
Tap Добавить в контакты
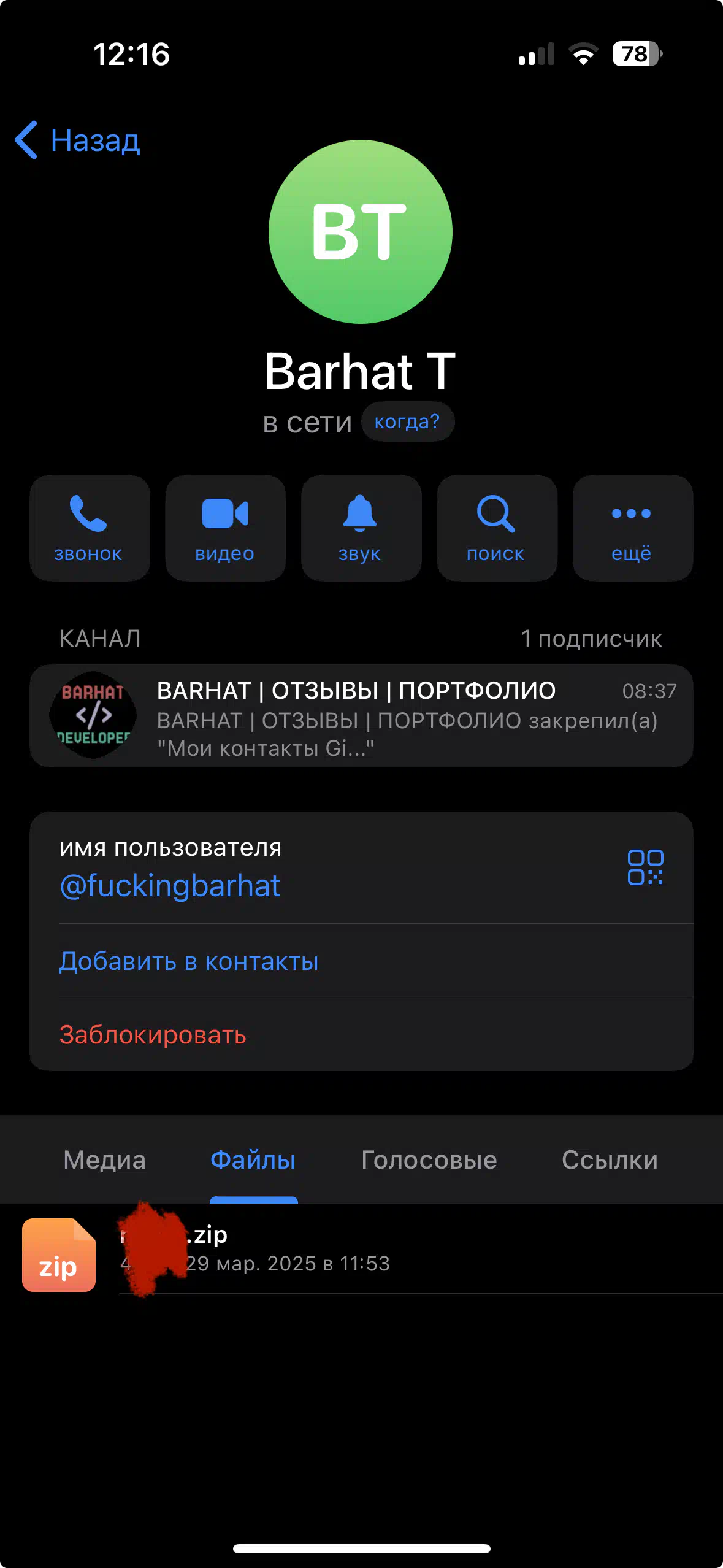(189, 961)
